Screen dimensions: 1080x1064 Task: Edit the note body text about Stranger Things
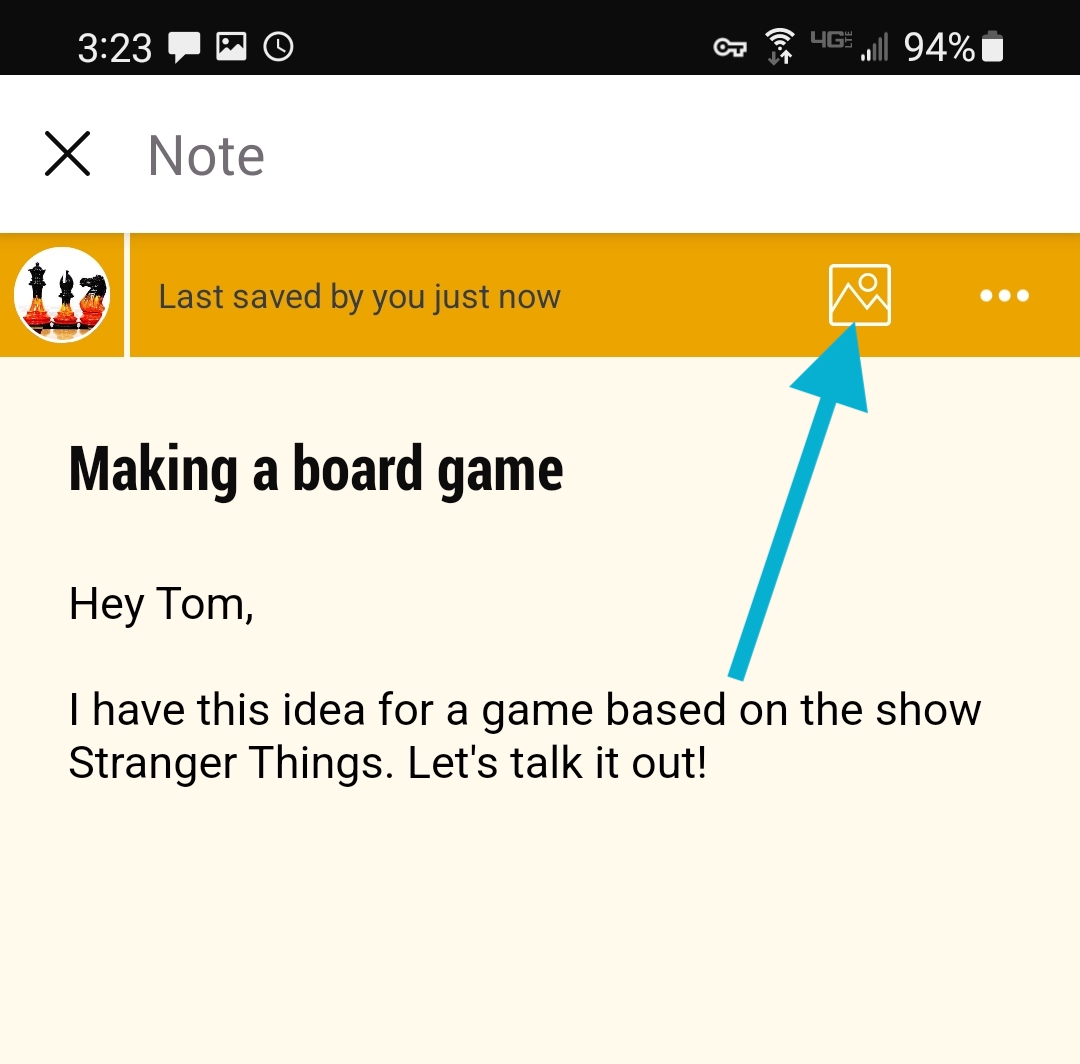coord(524,736)
